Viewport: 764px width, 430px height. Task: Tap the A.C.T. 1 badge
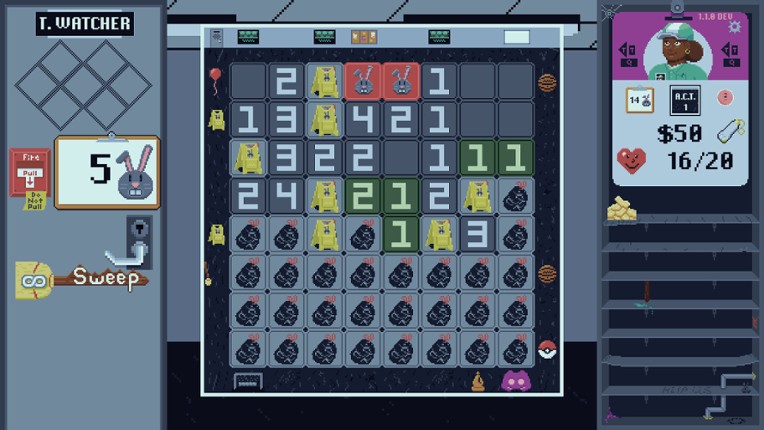pos(685,100)
